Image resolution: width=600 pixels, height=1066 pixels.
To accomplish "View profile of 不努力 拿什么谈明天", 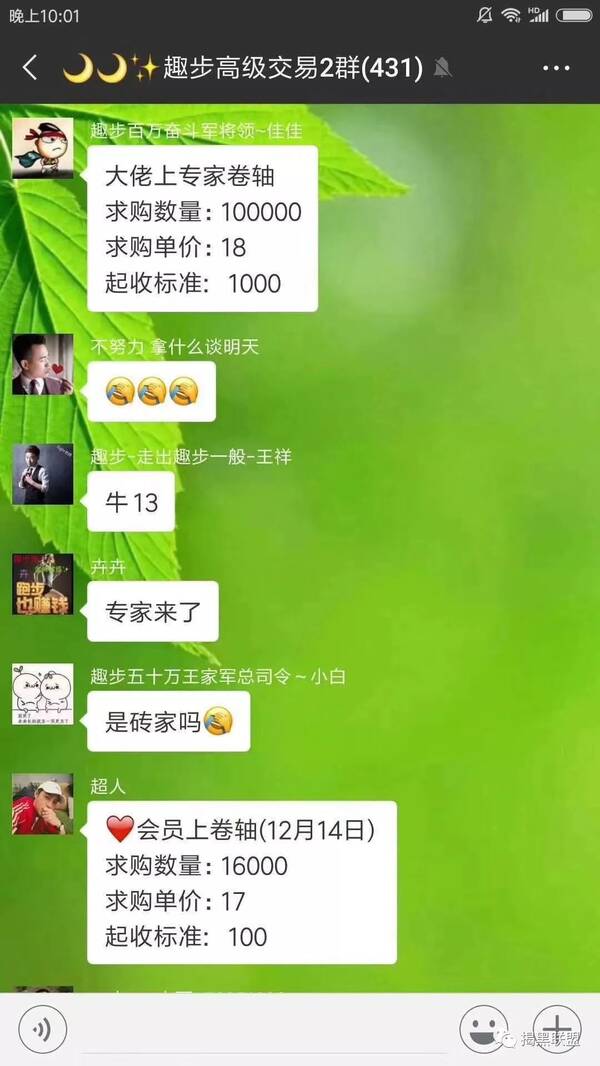I will 43,364.
